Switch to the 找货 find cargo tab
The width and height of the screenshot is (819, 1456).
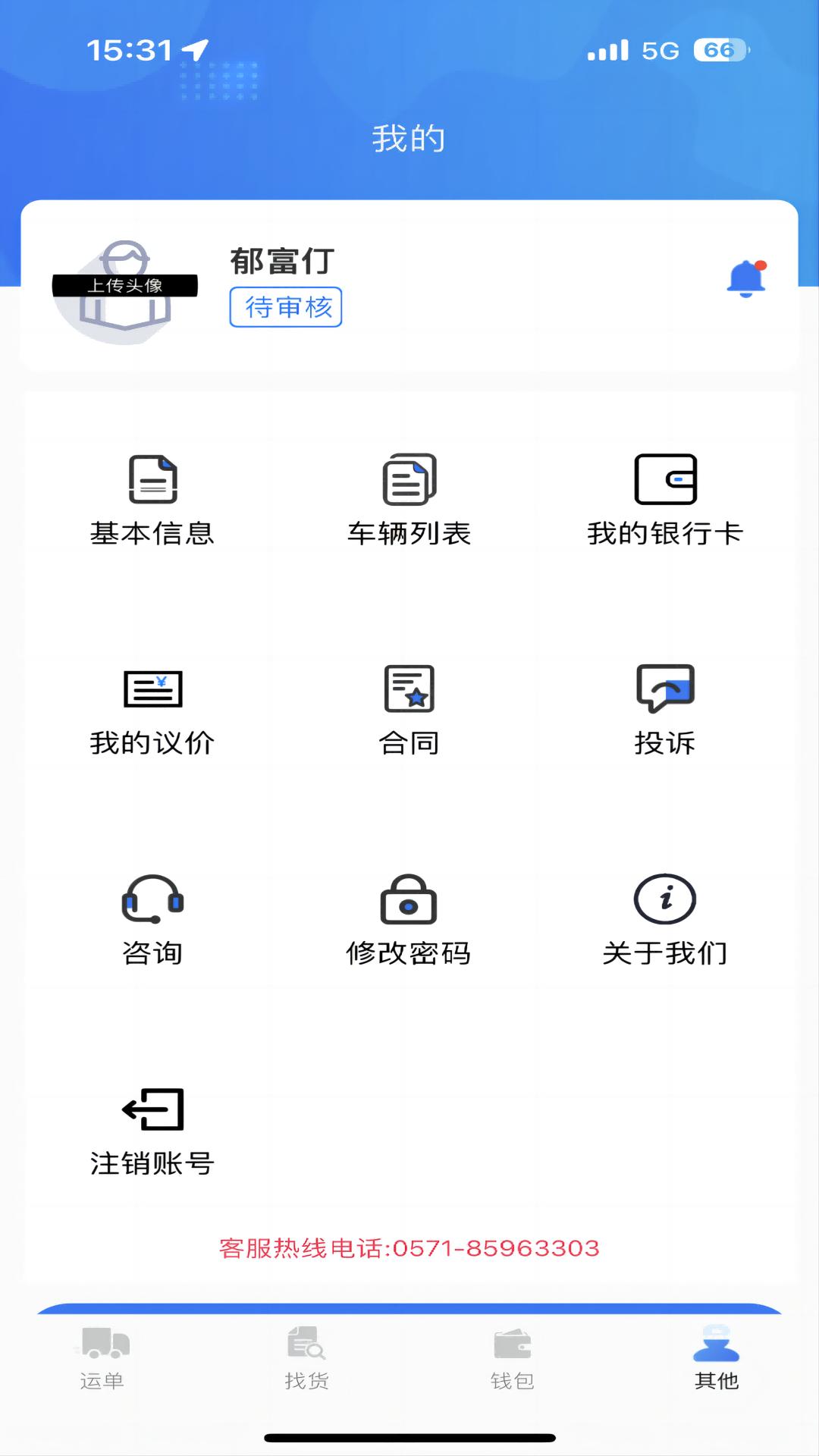click(307, 1358)
